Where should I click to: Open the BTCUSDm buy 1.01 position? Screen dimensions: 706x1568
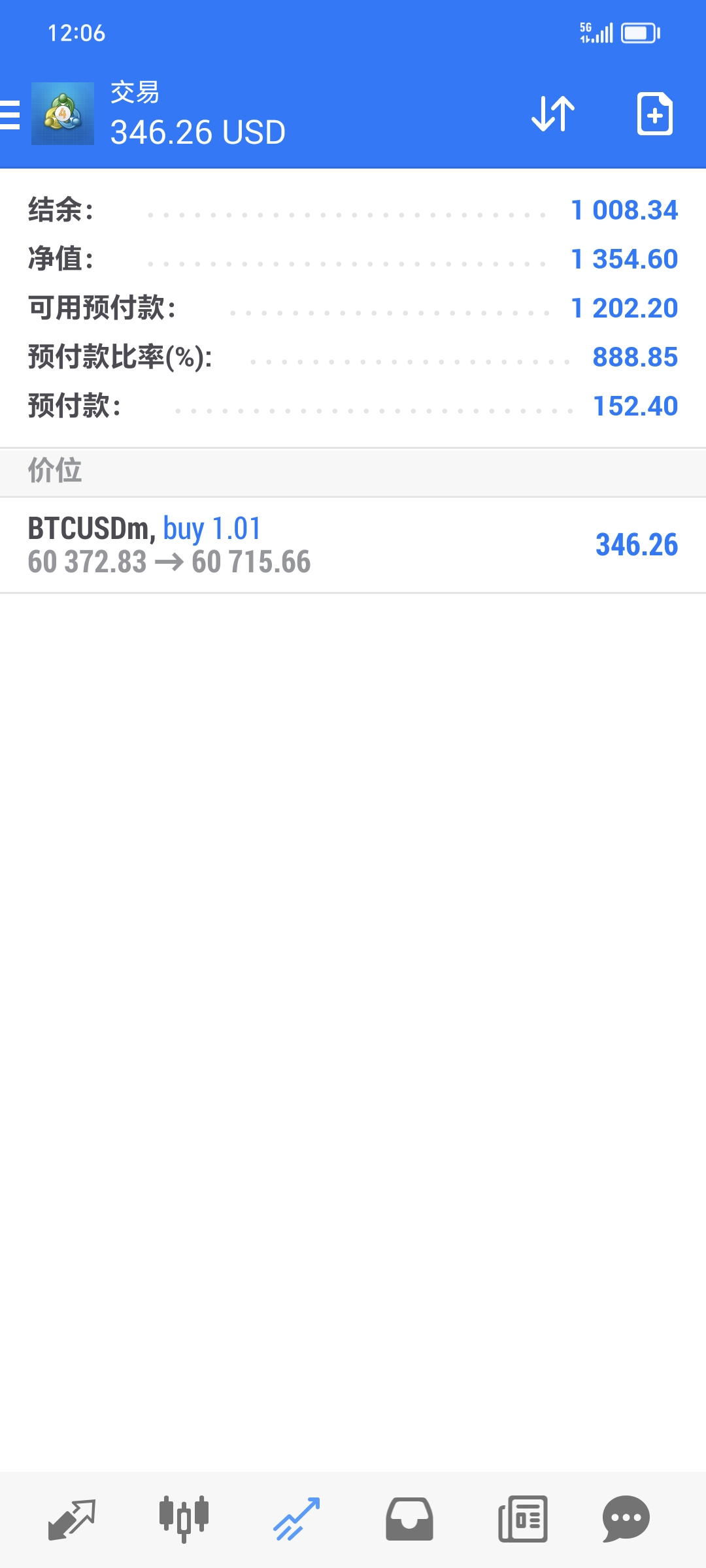(353, 545)
